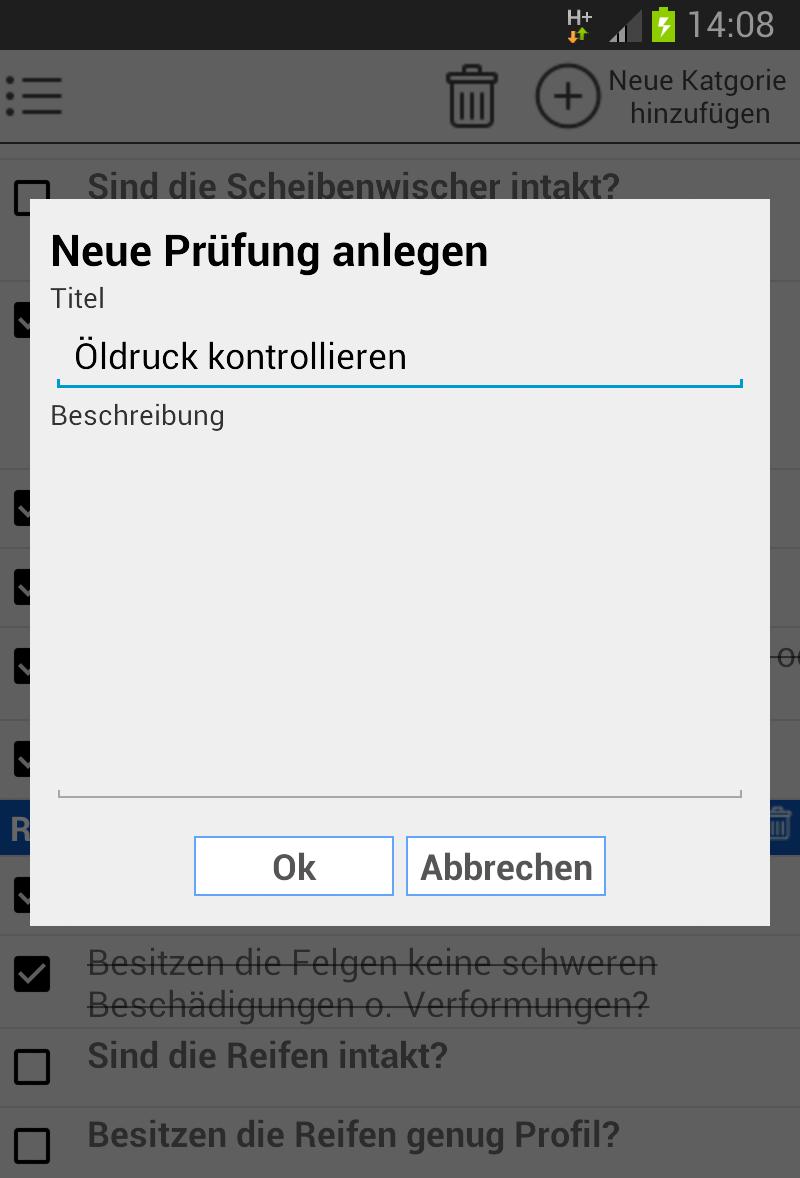Viewport: 800px width, 1178px height.
Task: Tap the trash can icon in the toolbar
Action: (x=471, y=96)
